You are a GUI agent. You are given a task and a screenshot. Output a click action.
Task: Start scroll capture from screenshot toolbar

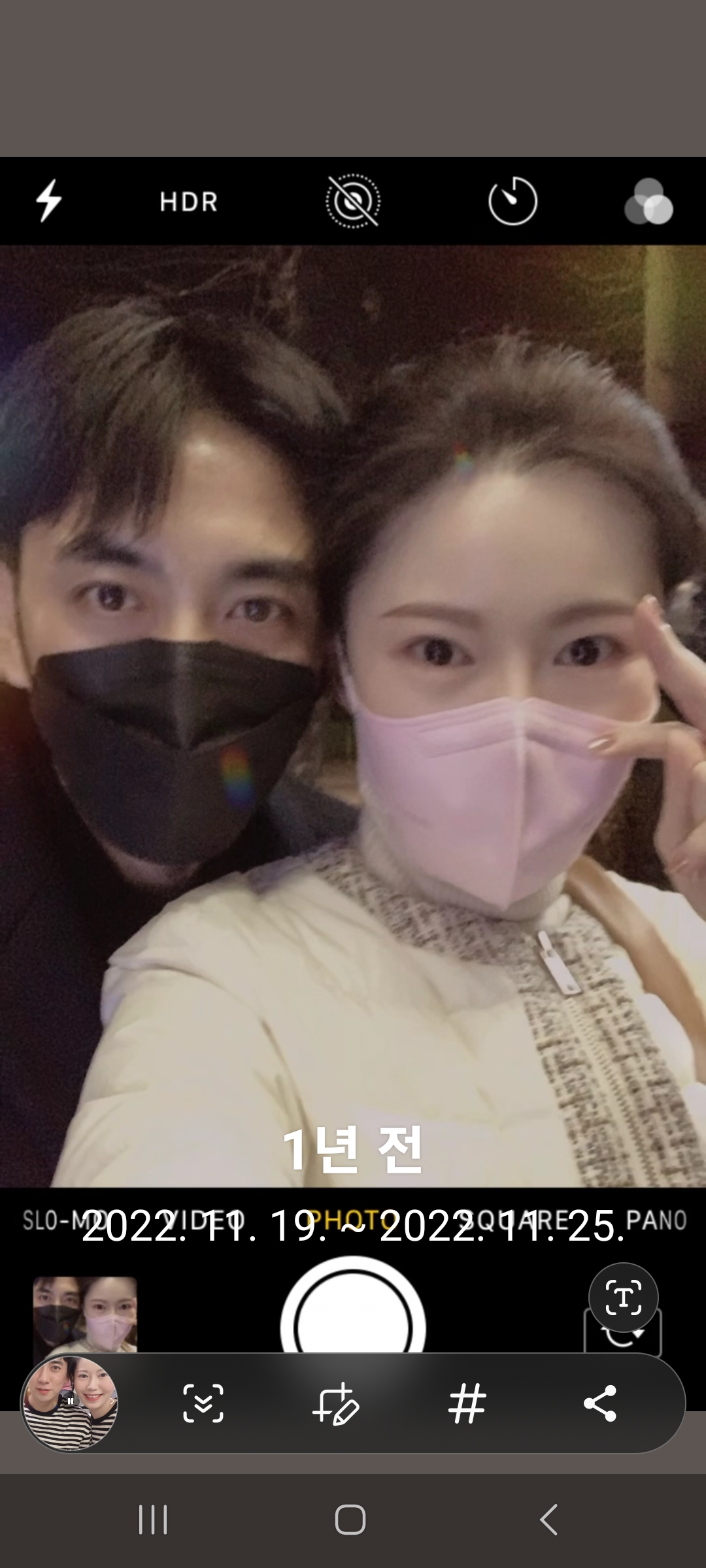[x=203, y=1403]
